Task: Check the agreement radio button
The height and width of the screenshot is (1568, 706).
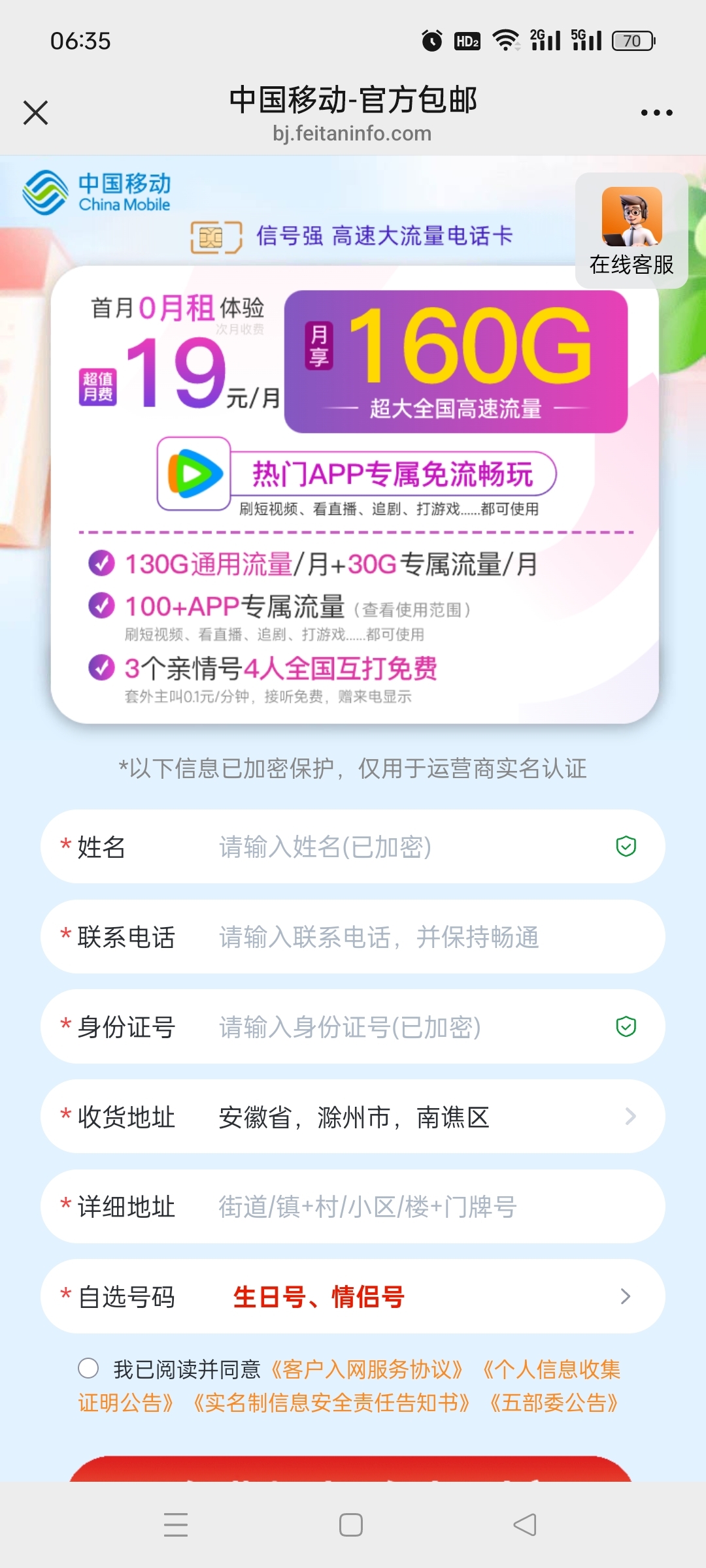Action: coord(88,1368)
